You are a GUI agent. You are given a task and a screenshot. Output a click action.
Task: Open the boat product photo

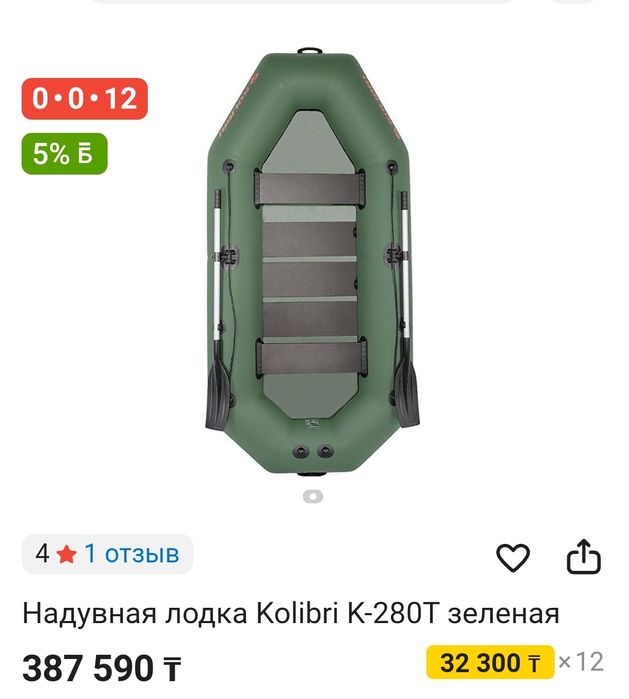pos(314,270)
